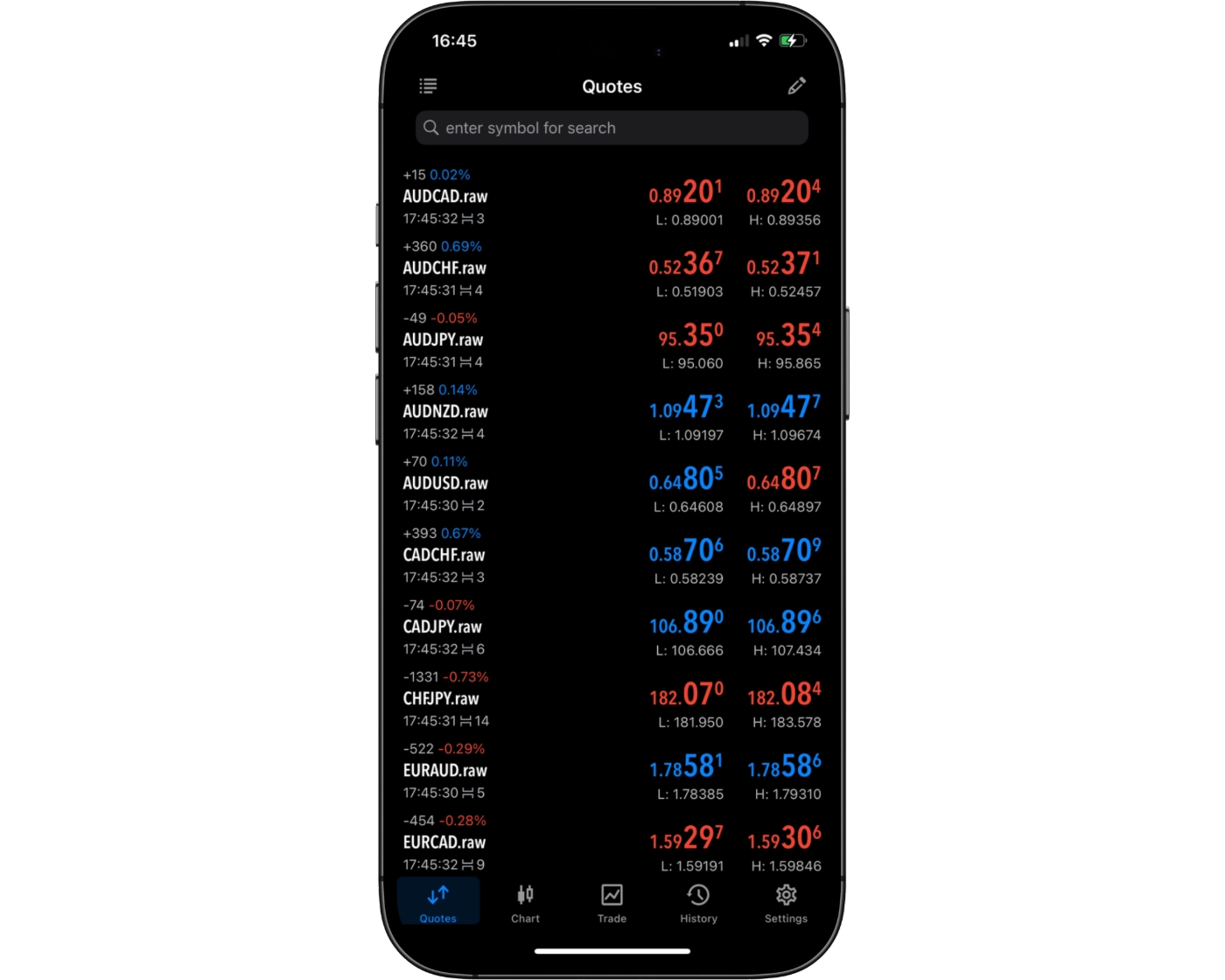The height and width of the screenshot is (980, 1225).
Task: Tap the pencil edit icon
Action: click(x=796, y=86)
